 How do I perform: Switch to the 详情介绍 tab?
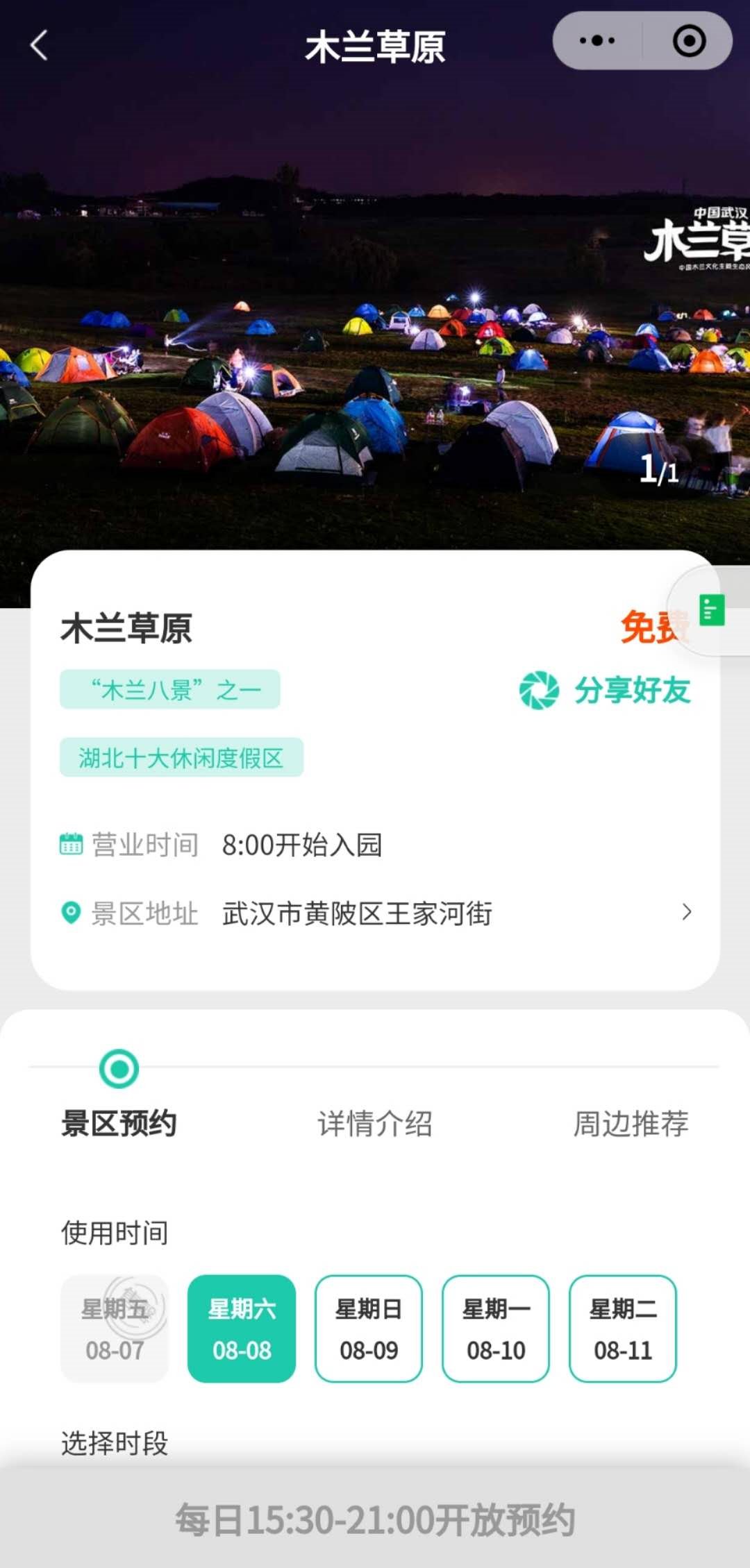coord(375,1123)
